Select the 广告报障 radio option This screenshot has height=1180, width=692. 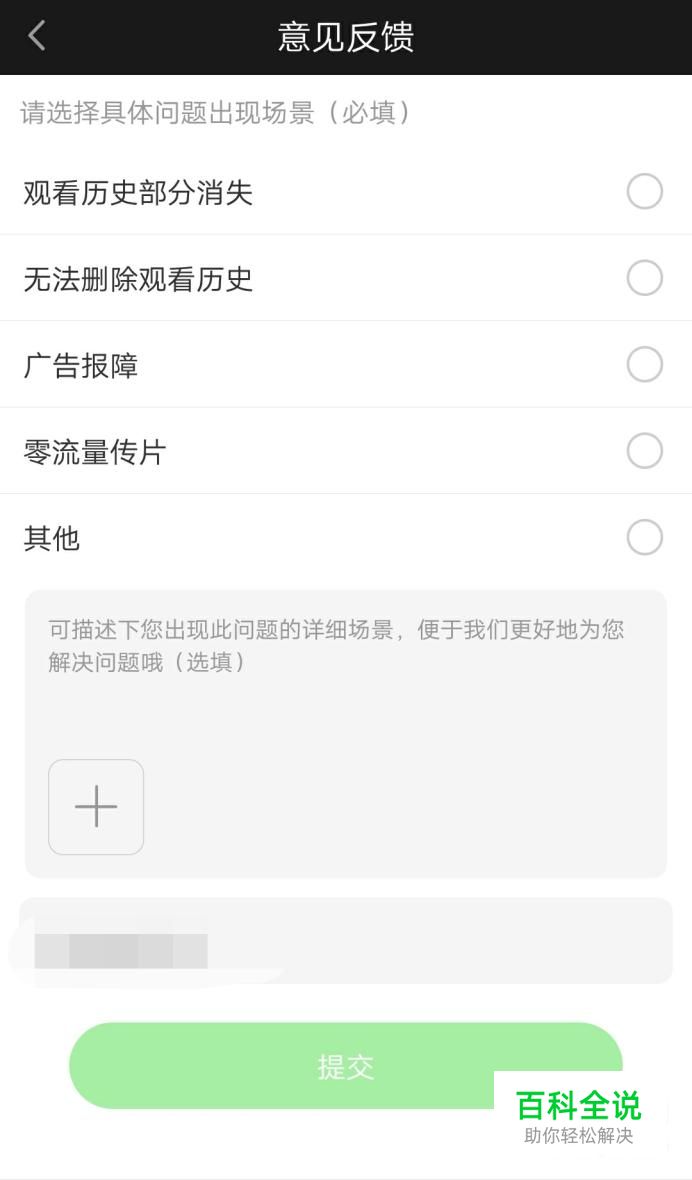point(644,364)
